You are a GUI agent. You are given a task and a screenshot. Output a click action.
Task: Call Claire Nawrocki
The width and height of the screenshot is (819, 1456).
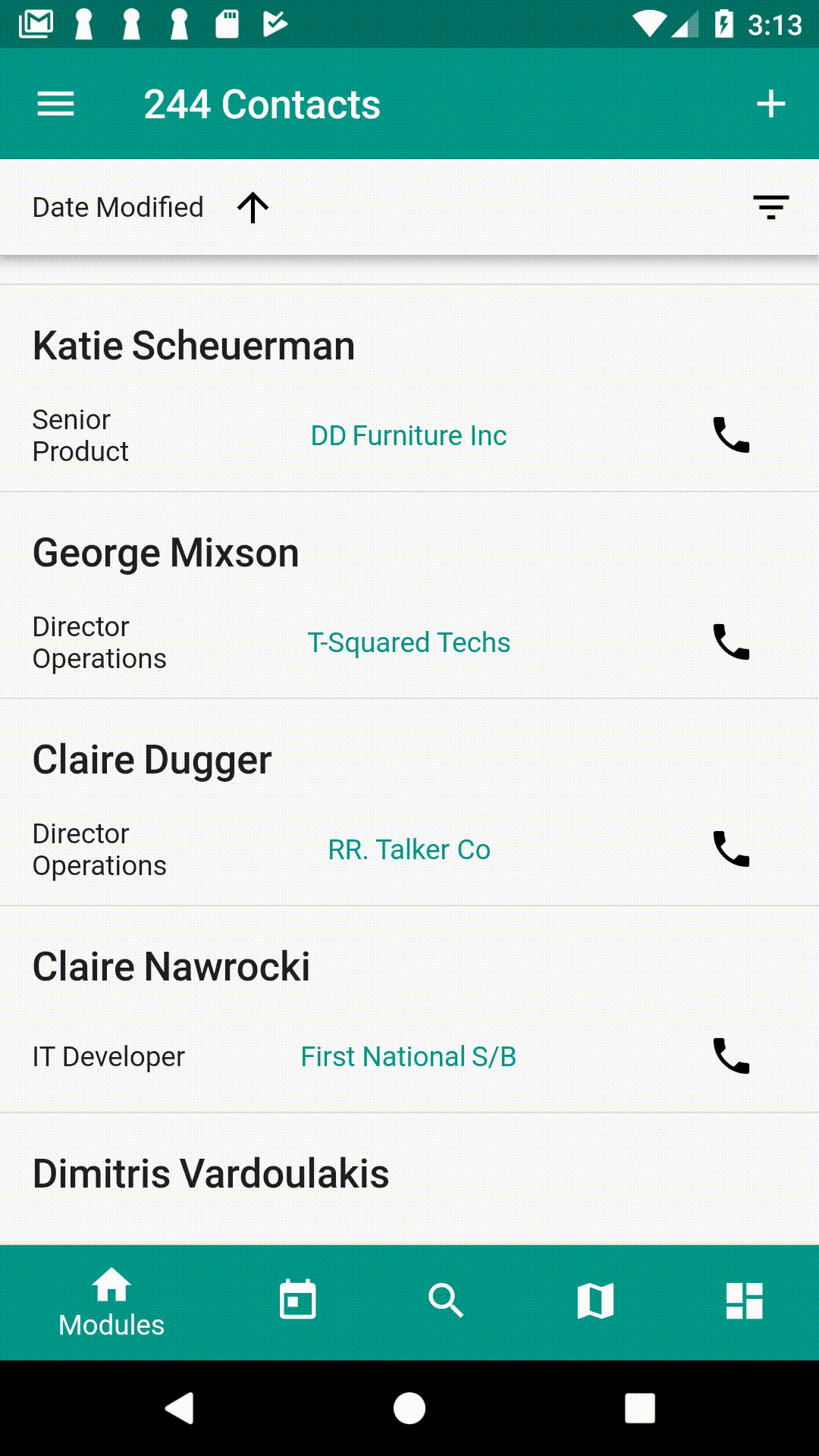pyautogui.click(x=731, y=1056)
